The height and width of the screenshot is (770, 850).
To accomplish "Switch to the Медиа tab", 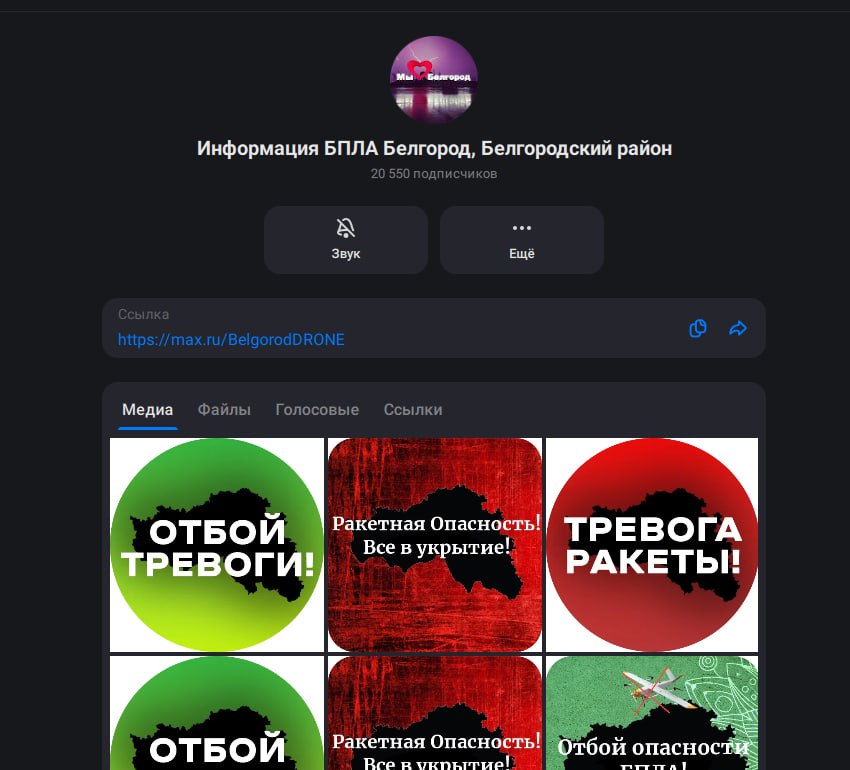I will [x=147, y=410].
